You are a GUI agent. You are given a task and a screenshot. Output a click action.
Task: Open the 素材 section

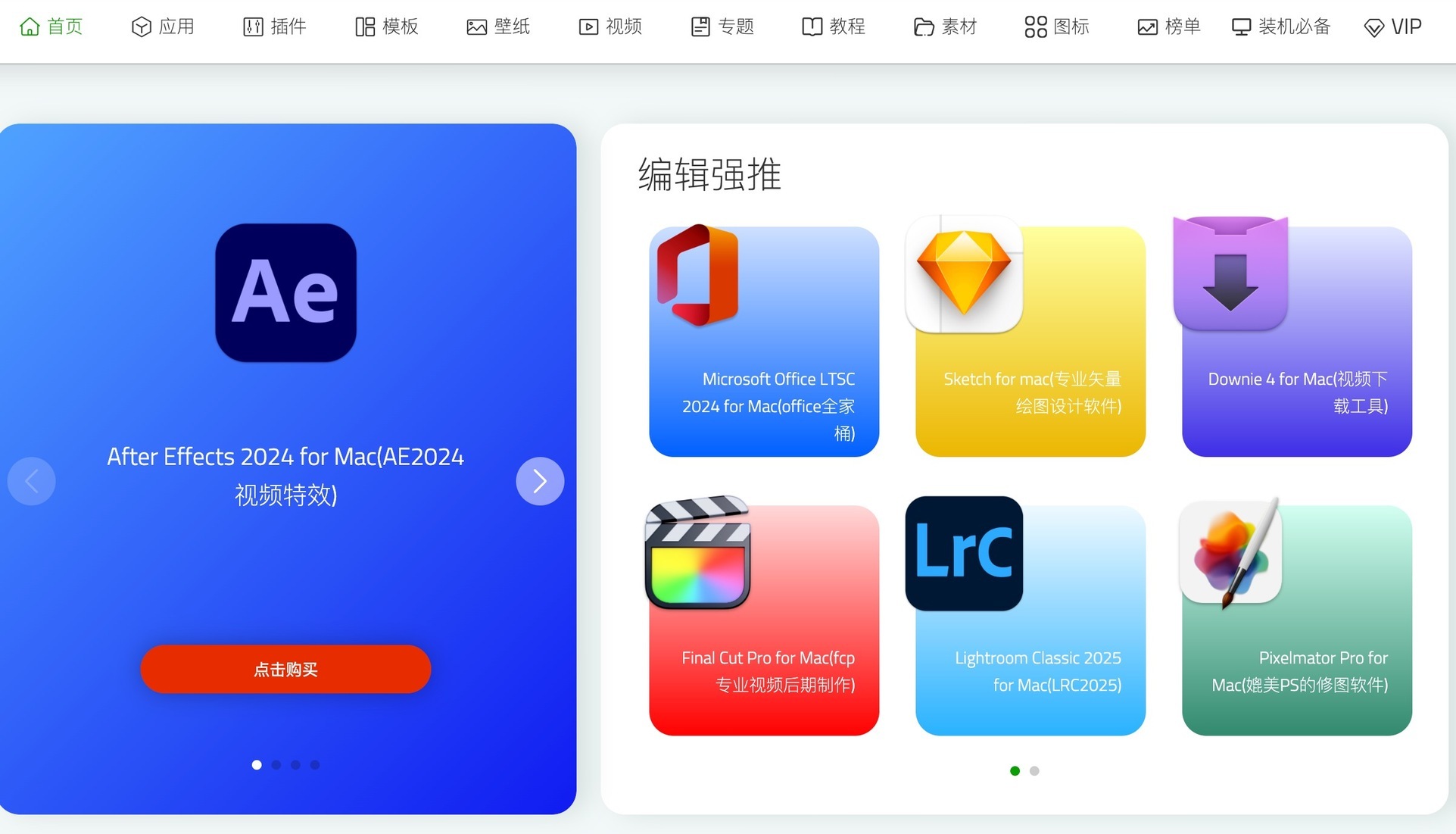click(946, 27)
